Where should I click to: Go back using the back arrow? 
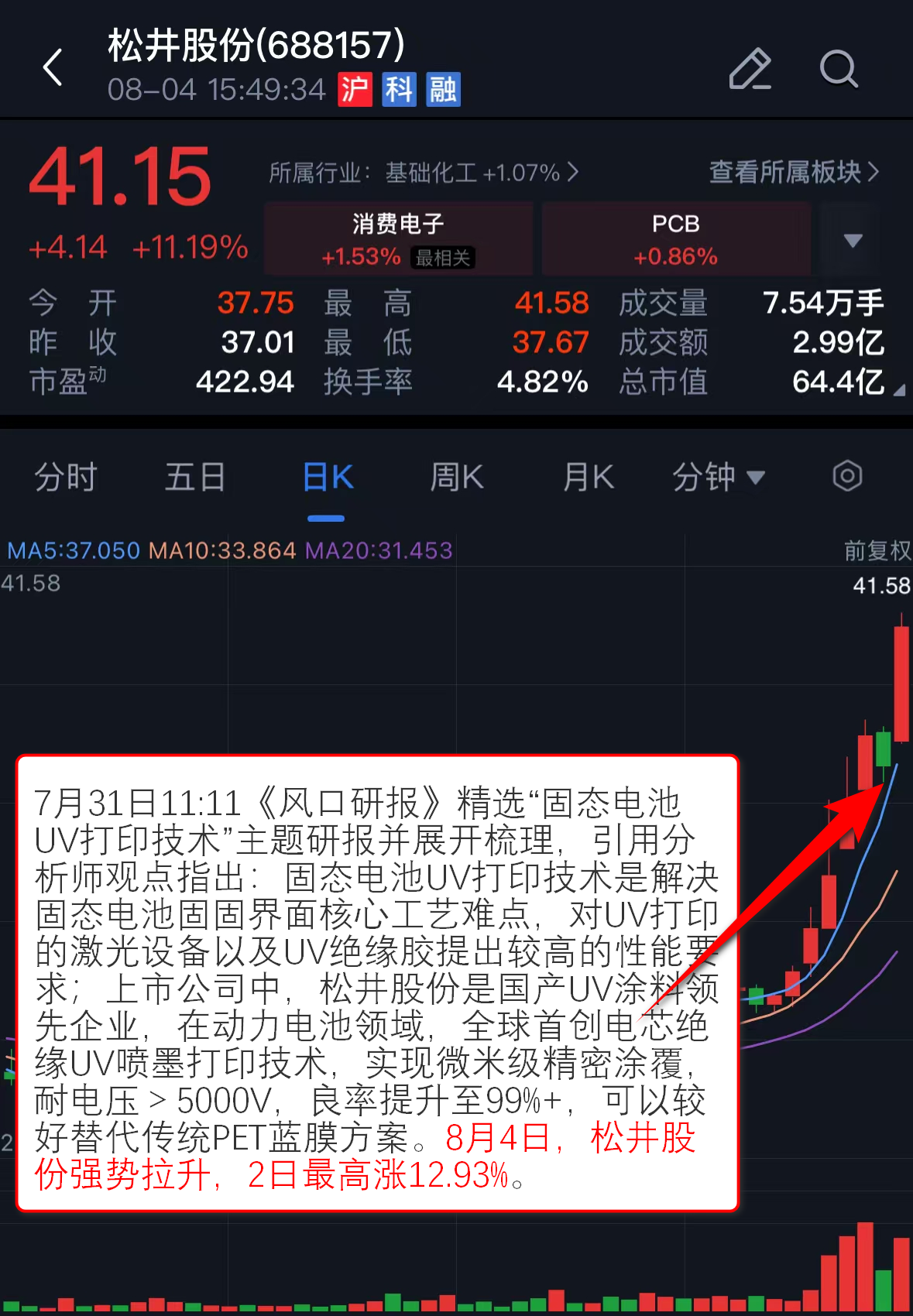[53, 67]
